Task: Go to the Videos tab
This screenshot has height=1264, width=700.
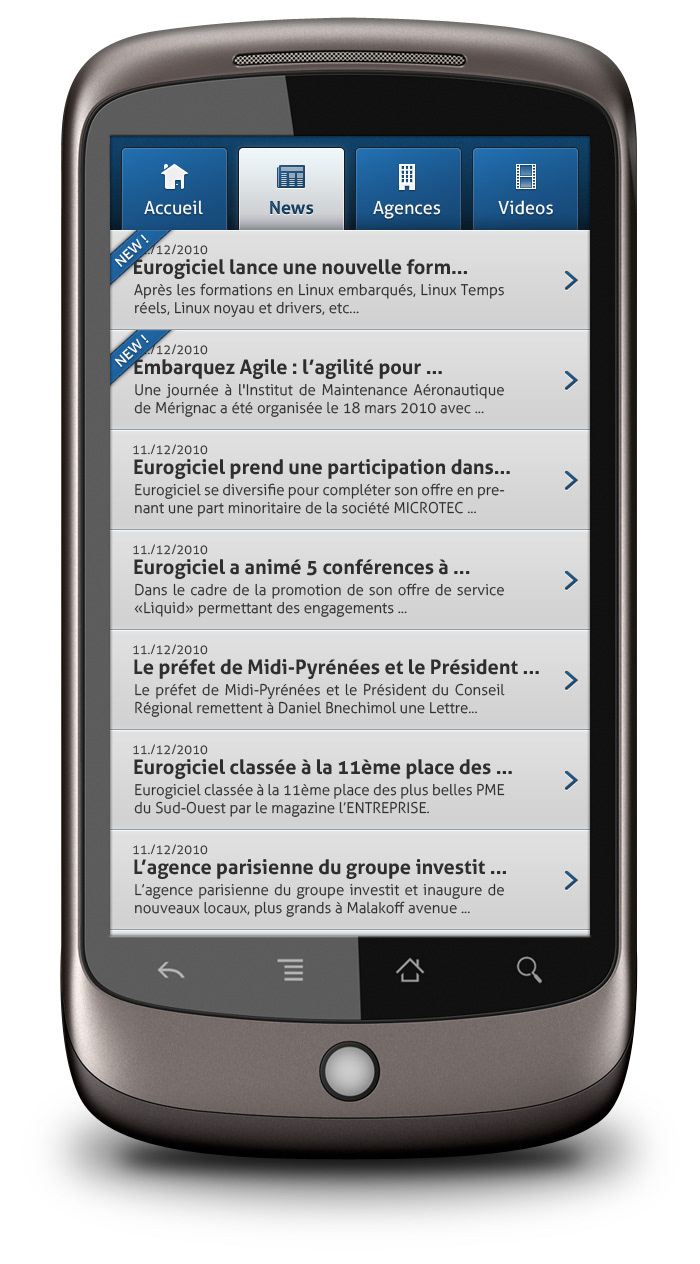Action: coord(525,189)
